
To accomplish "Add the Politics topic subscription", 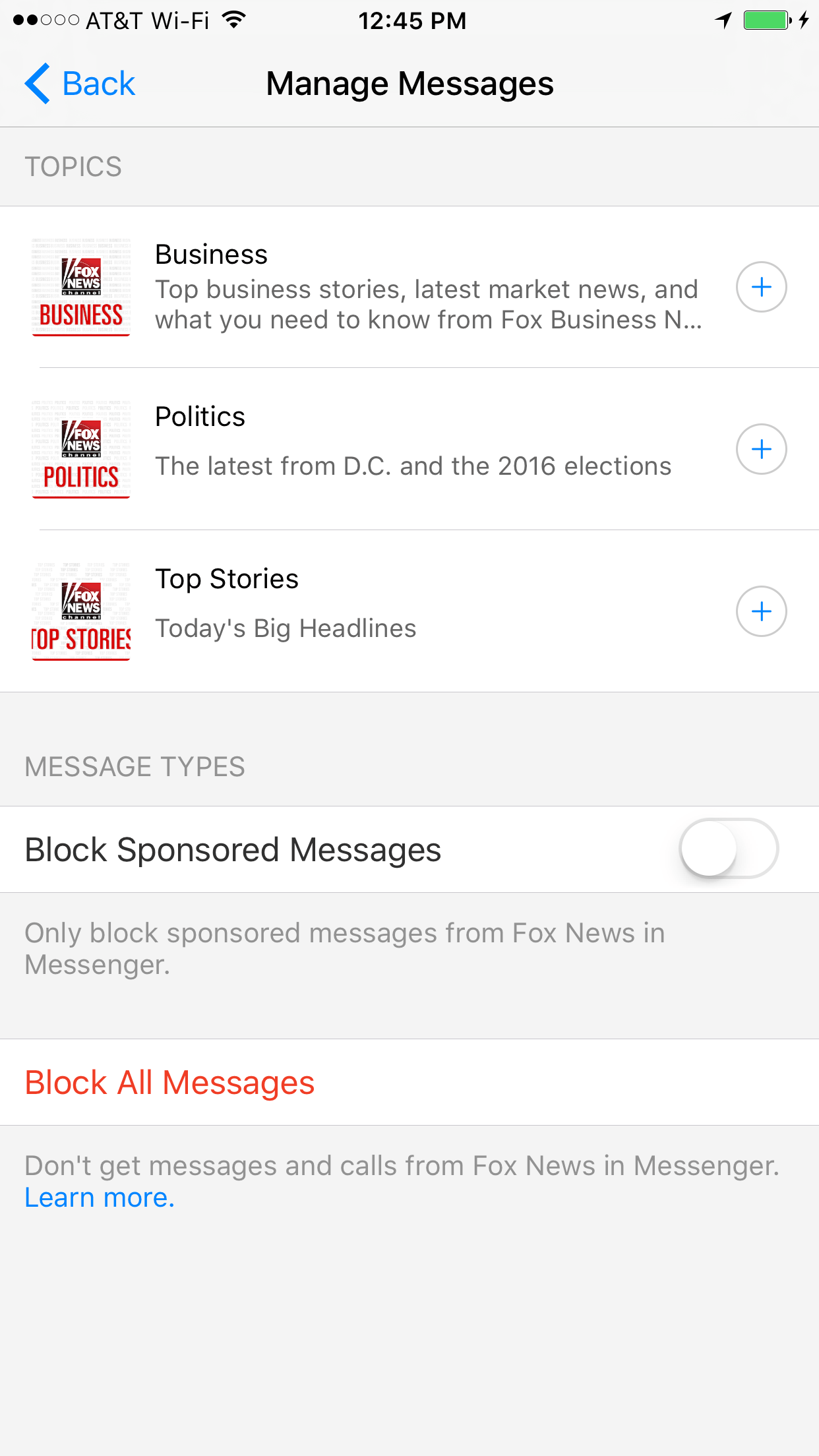I will coord(761,449).
